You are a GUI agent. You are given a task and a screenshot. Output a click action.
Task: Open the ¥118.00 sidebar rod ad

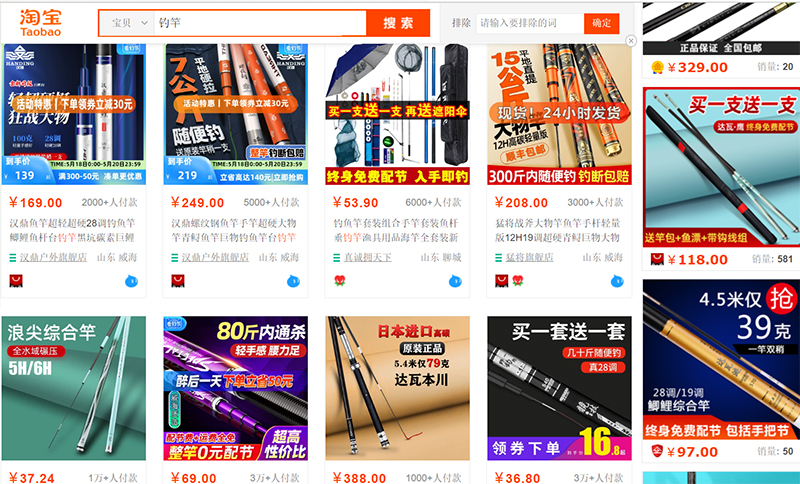(x=720, y=170)
